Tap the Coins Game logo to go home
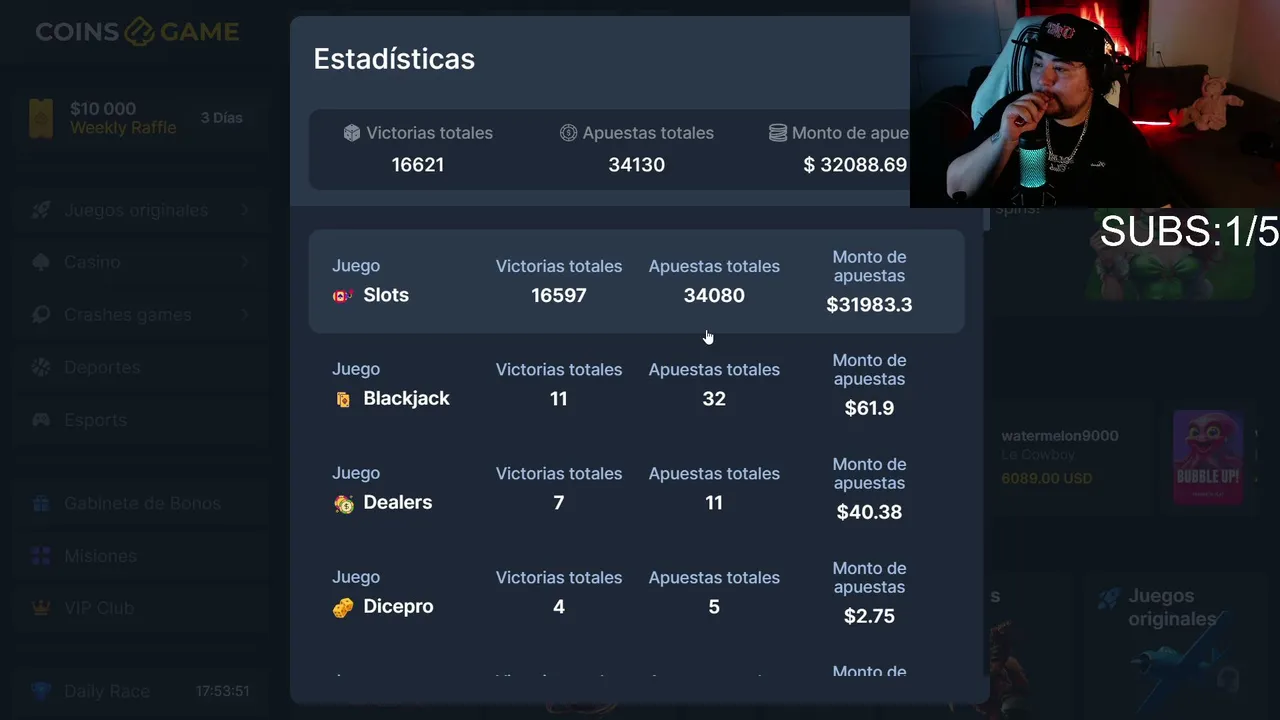This screenshot has width=1280, height=720. click(137, 32)
